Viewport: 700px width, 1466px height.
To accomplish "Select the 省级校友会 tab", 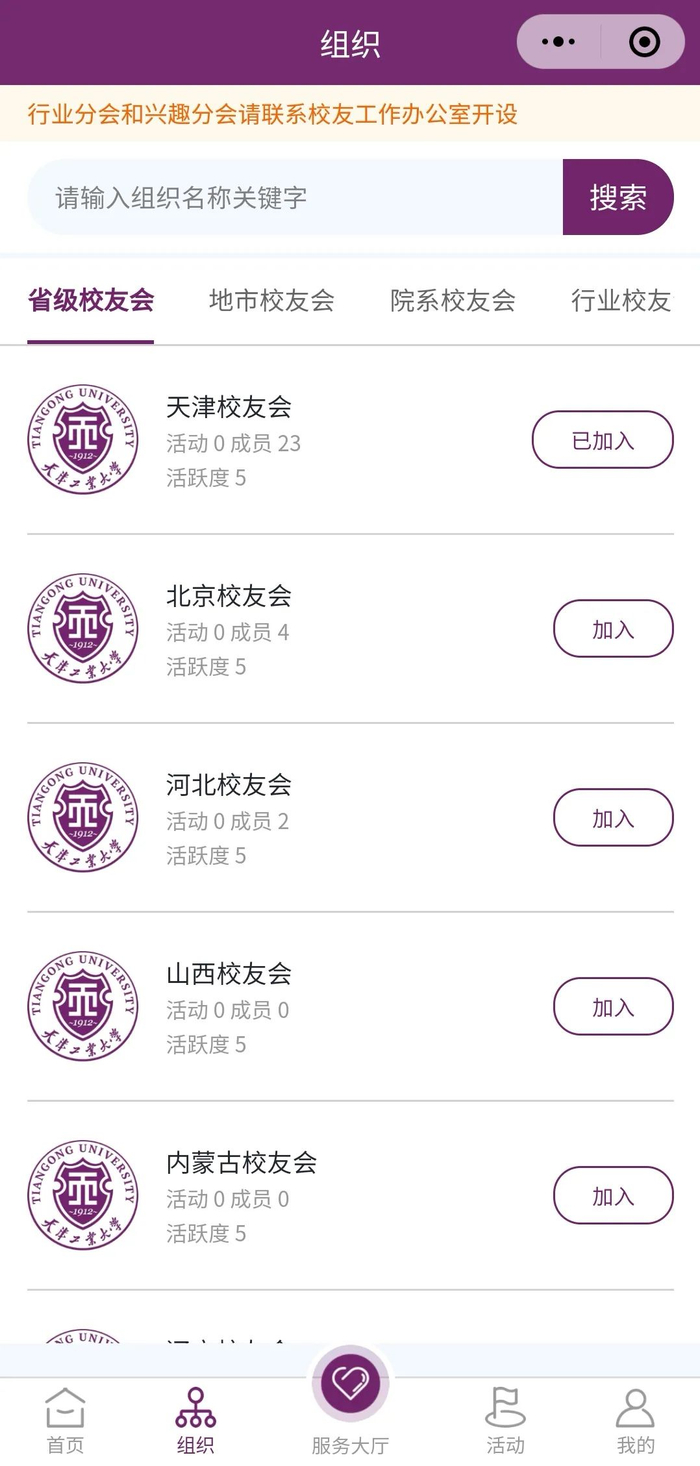I will 91,300.
